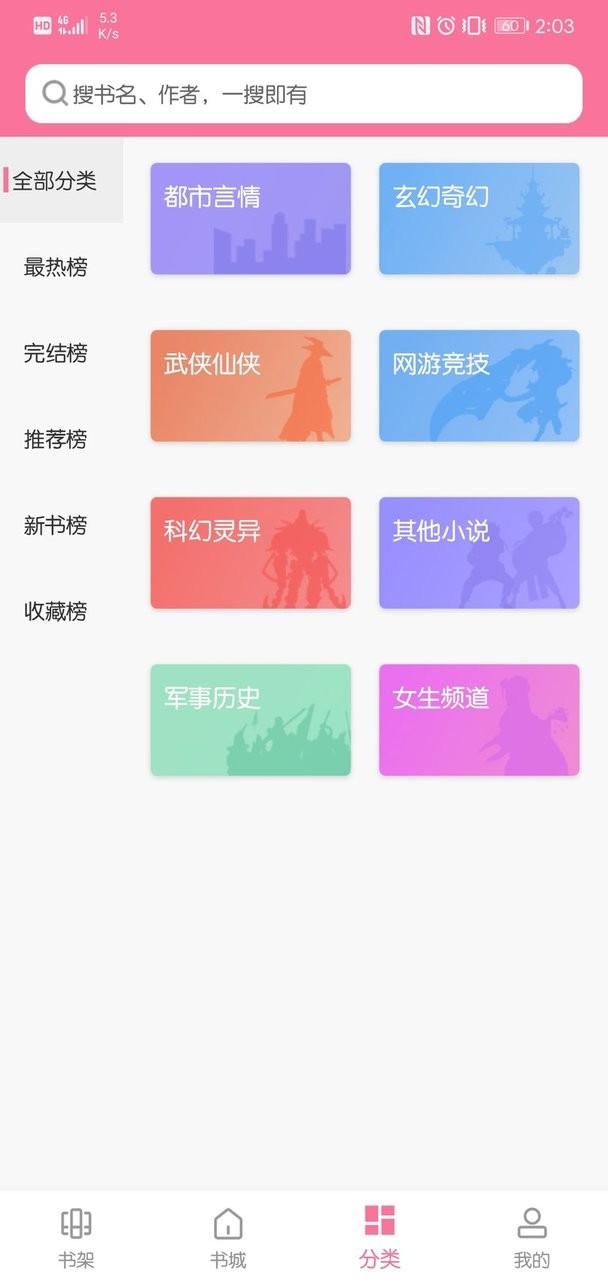Image resolution: width=608 pixels, height=1283 pixels.
Task: Switch to the 书架 tab
Action: (76, 1236)
